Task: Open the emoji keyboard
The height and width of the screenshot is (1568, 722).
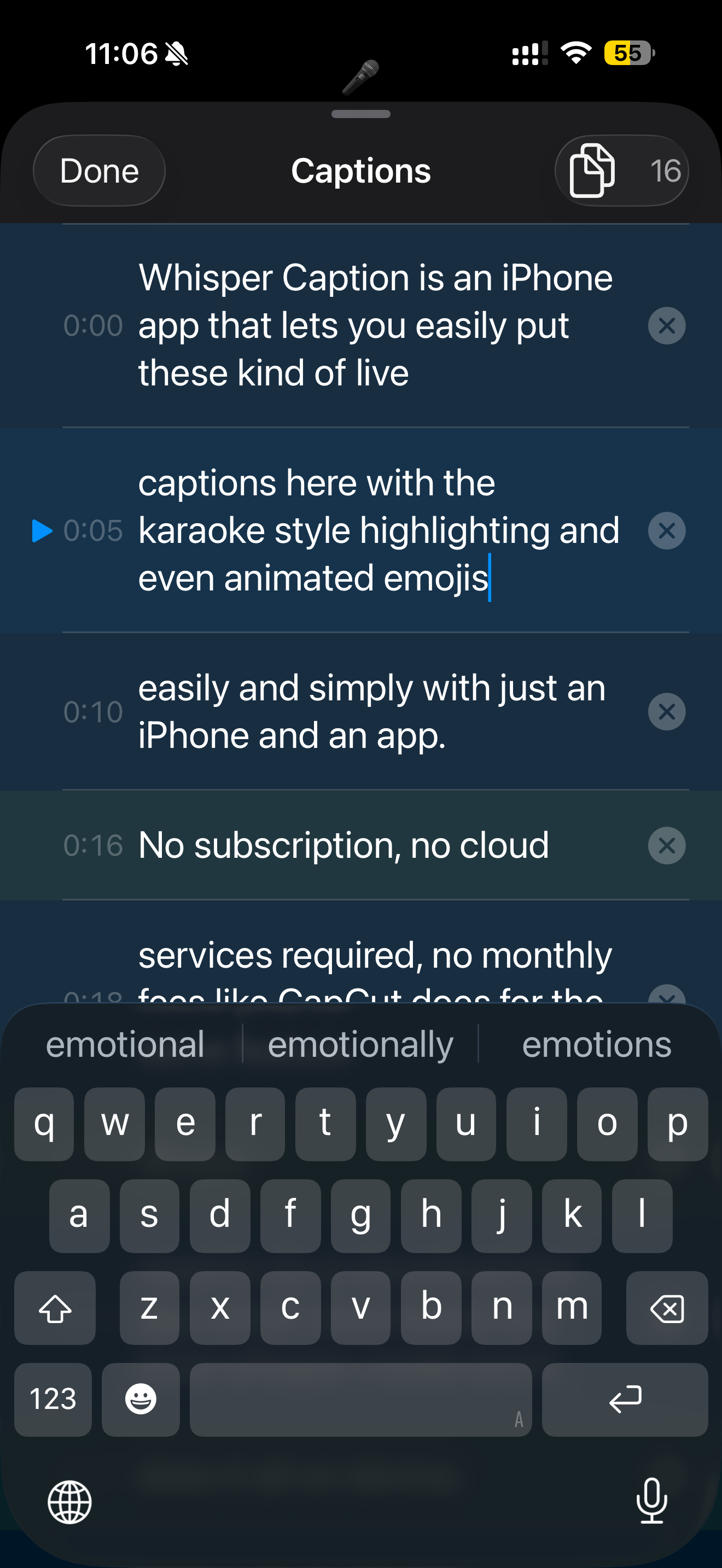Action: [141, 1400]
